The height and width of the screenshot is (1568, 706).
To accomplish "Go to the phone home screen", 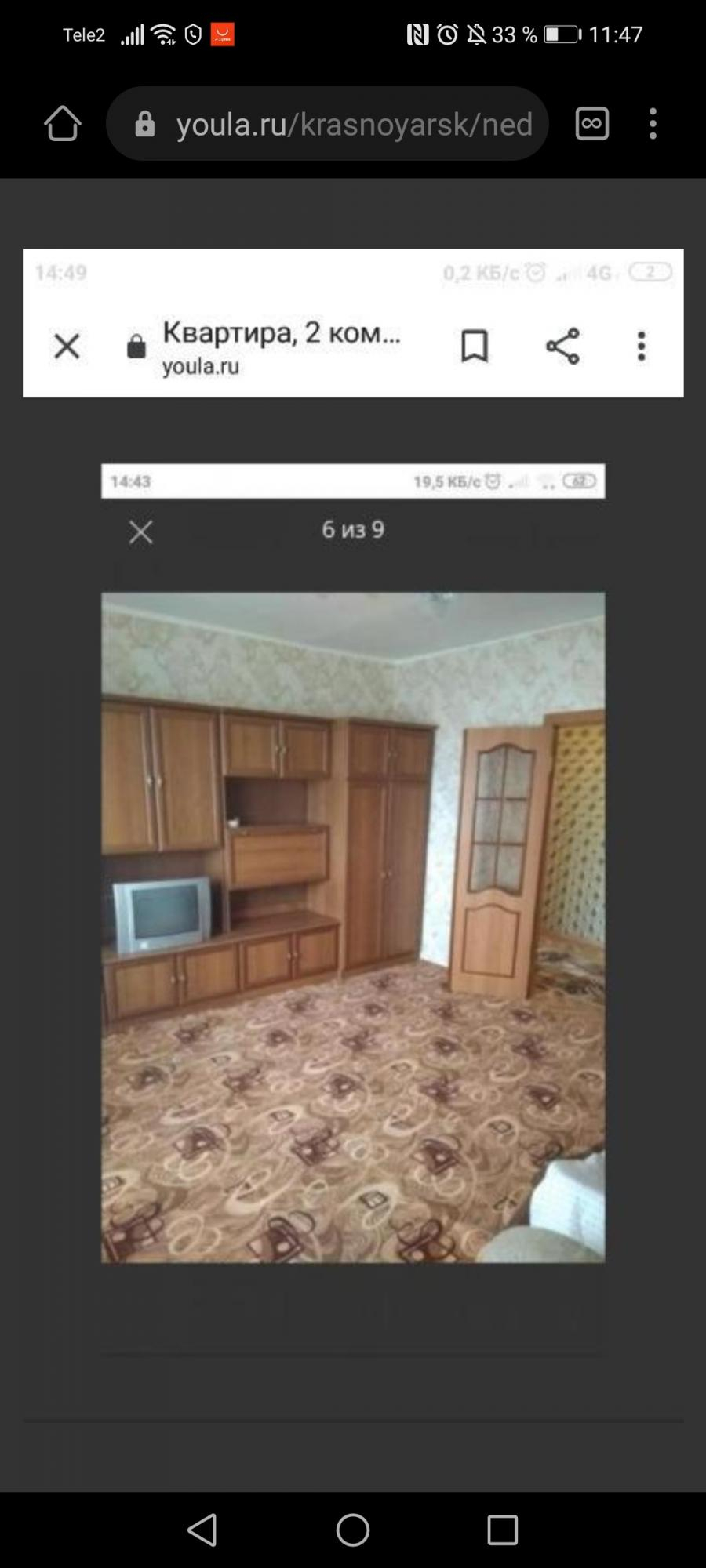I will [353, 1529].
